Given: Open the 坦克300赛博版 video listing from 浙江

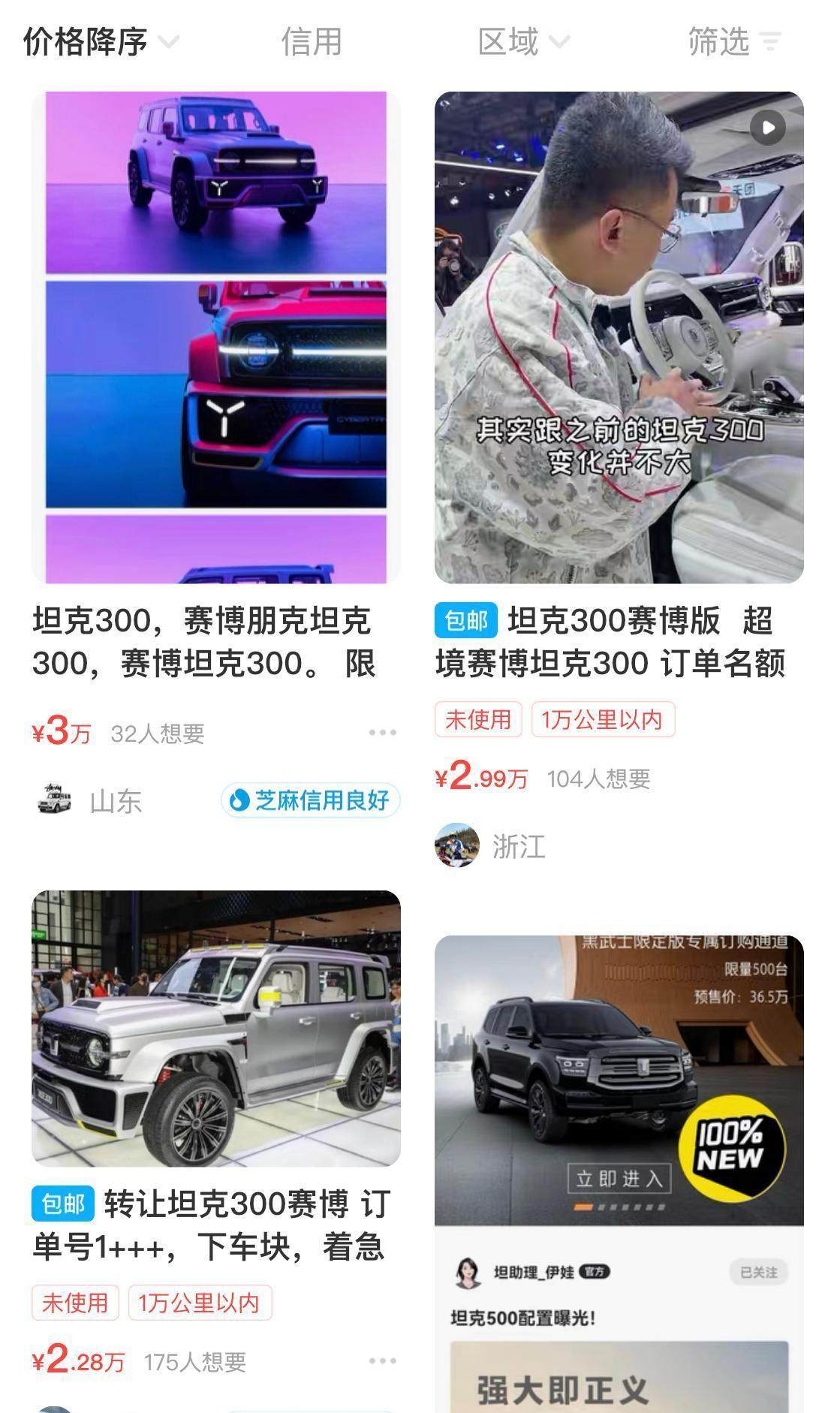Looking at the screenshot, I should pos(619,337).
